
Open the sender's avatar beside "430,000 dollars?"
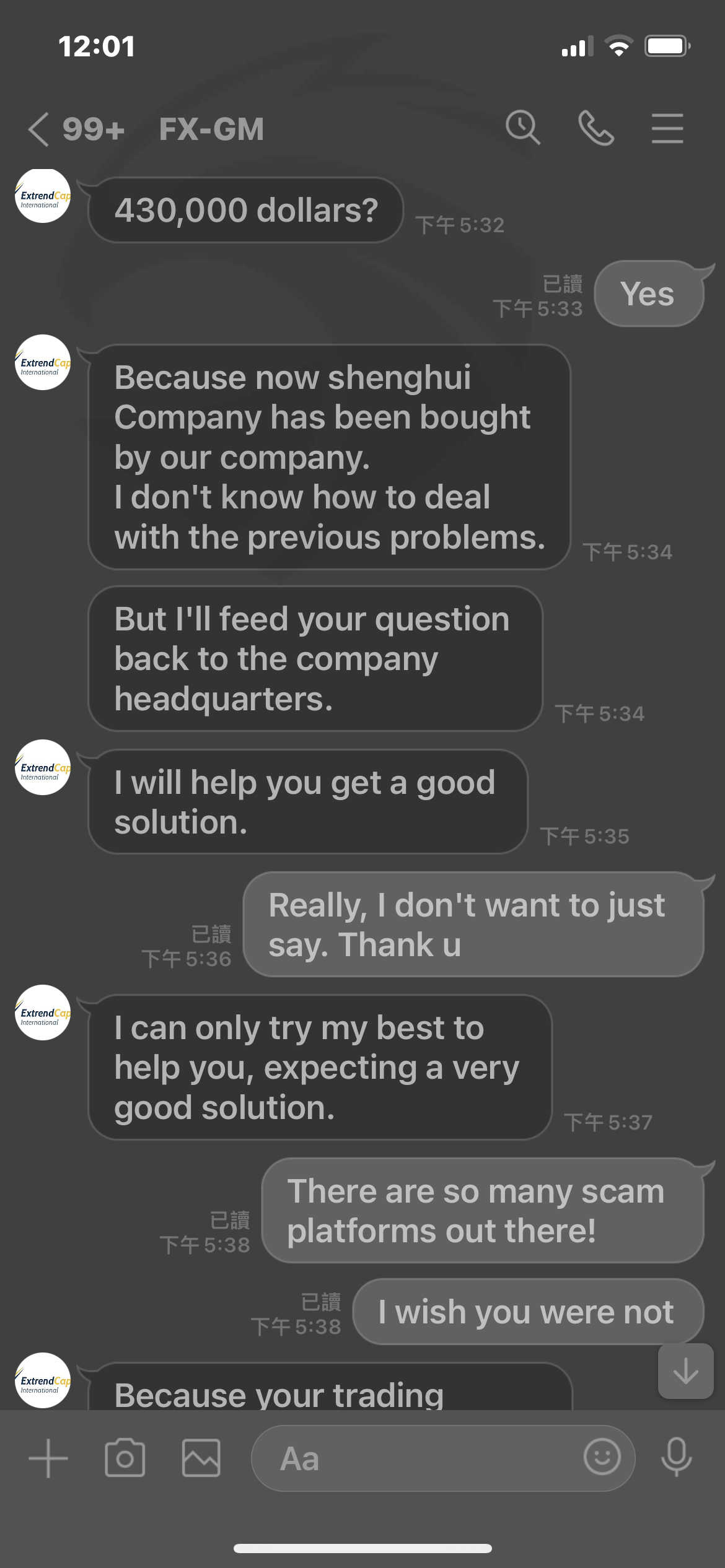coord(43,196)
